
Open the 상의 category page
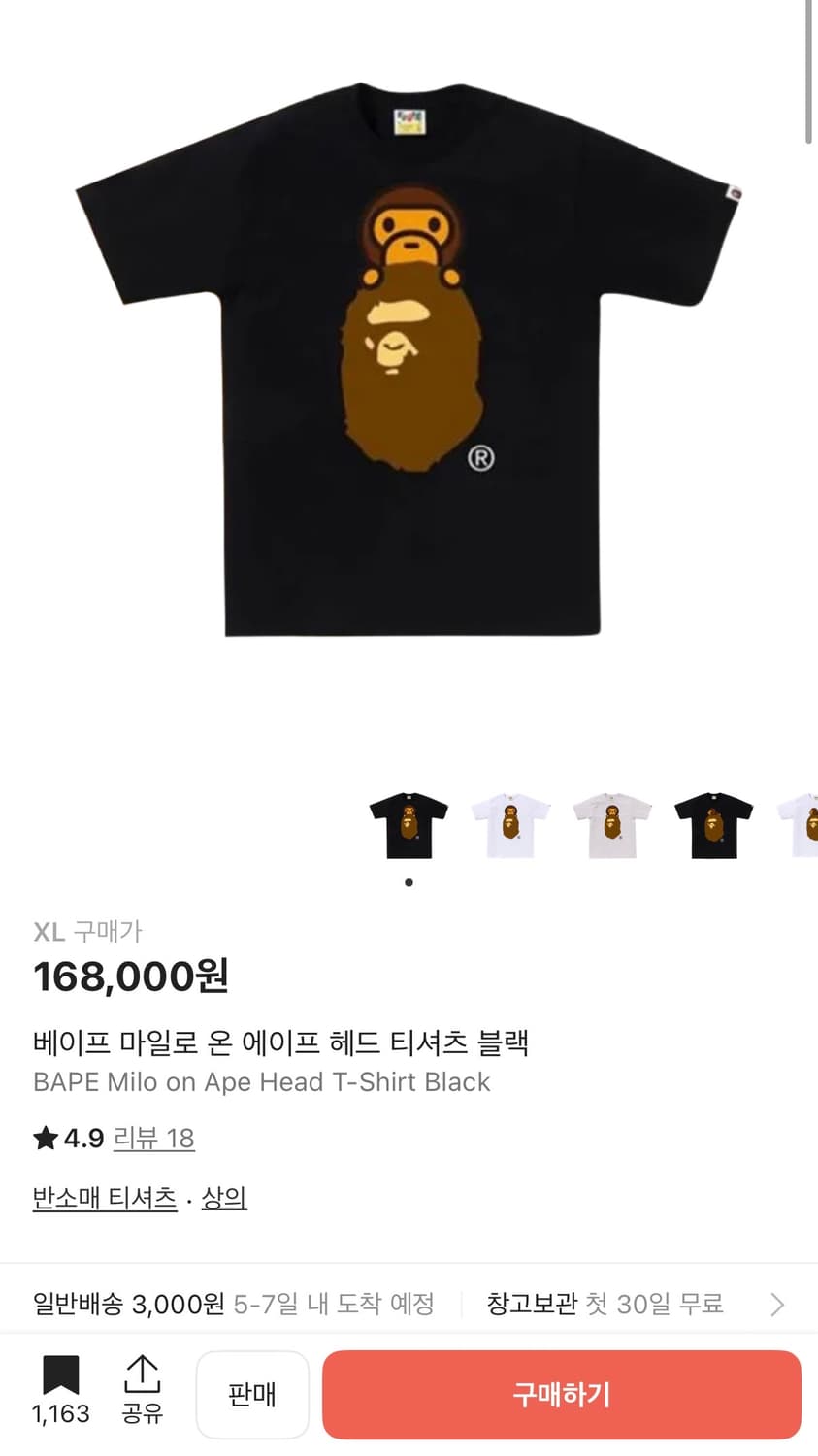[224, 1198]
